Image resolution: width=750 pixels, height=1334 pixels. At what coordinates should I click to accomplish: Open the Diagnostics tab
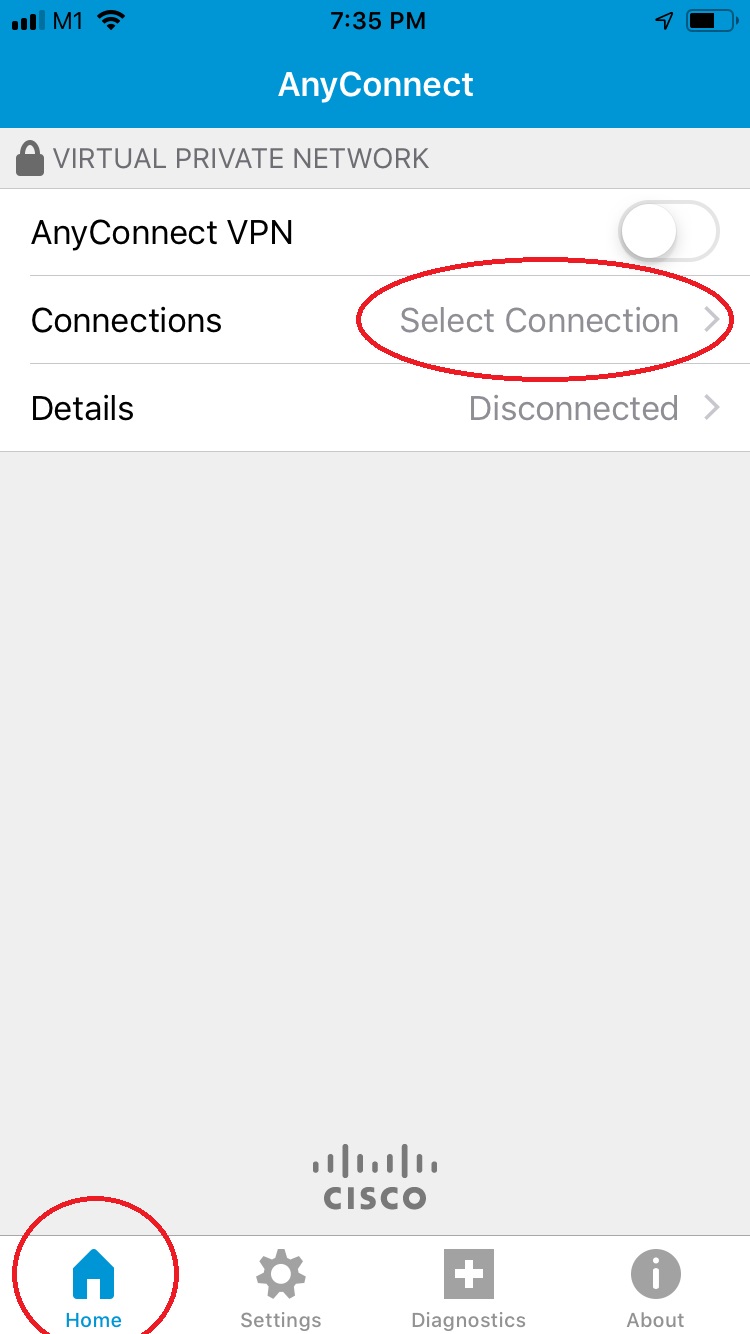point(469,1289)
